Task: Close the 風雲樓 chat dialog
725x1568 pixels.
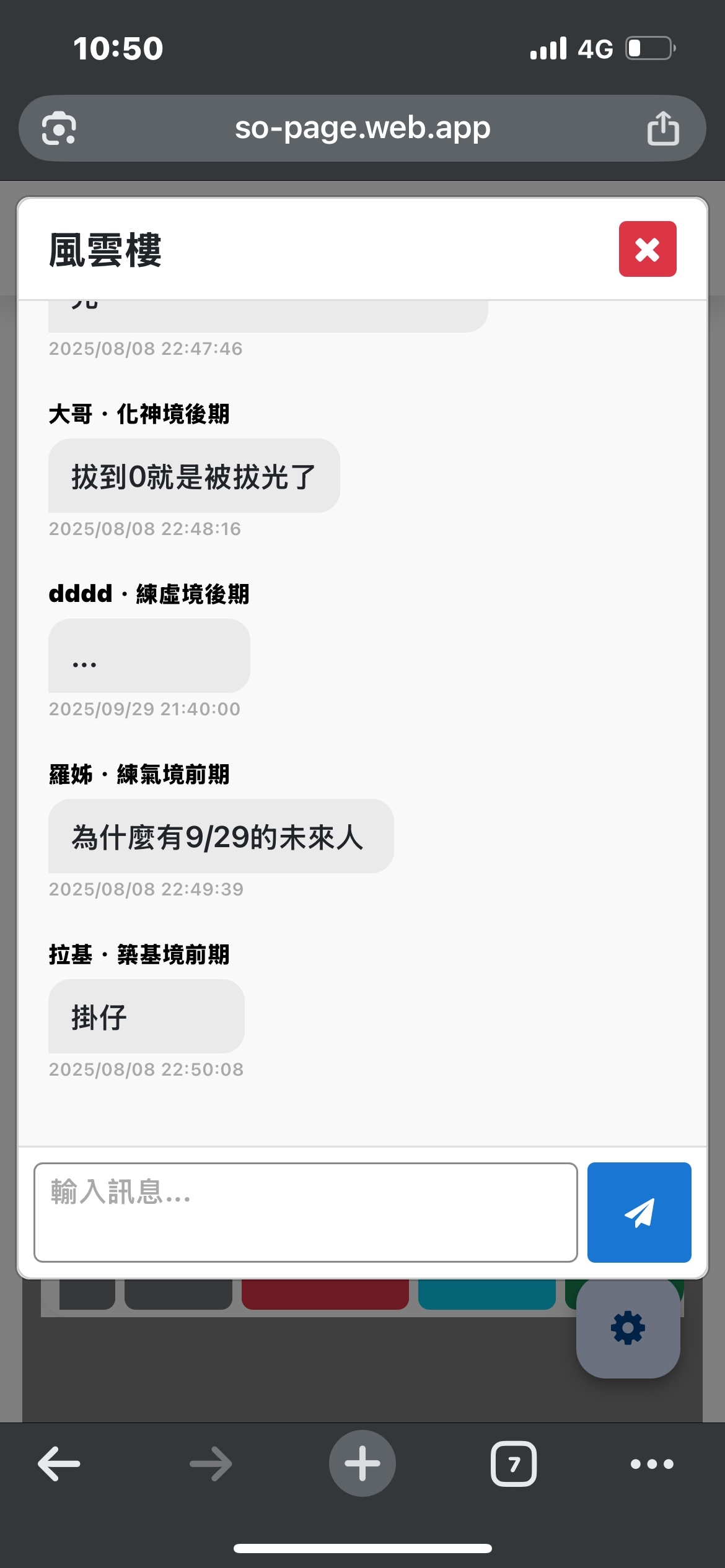Action: click(647, 249)
